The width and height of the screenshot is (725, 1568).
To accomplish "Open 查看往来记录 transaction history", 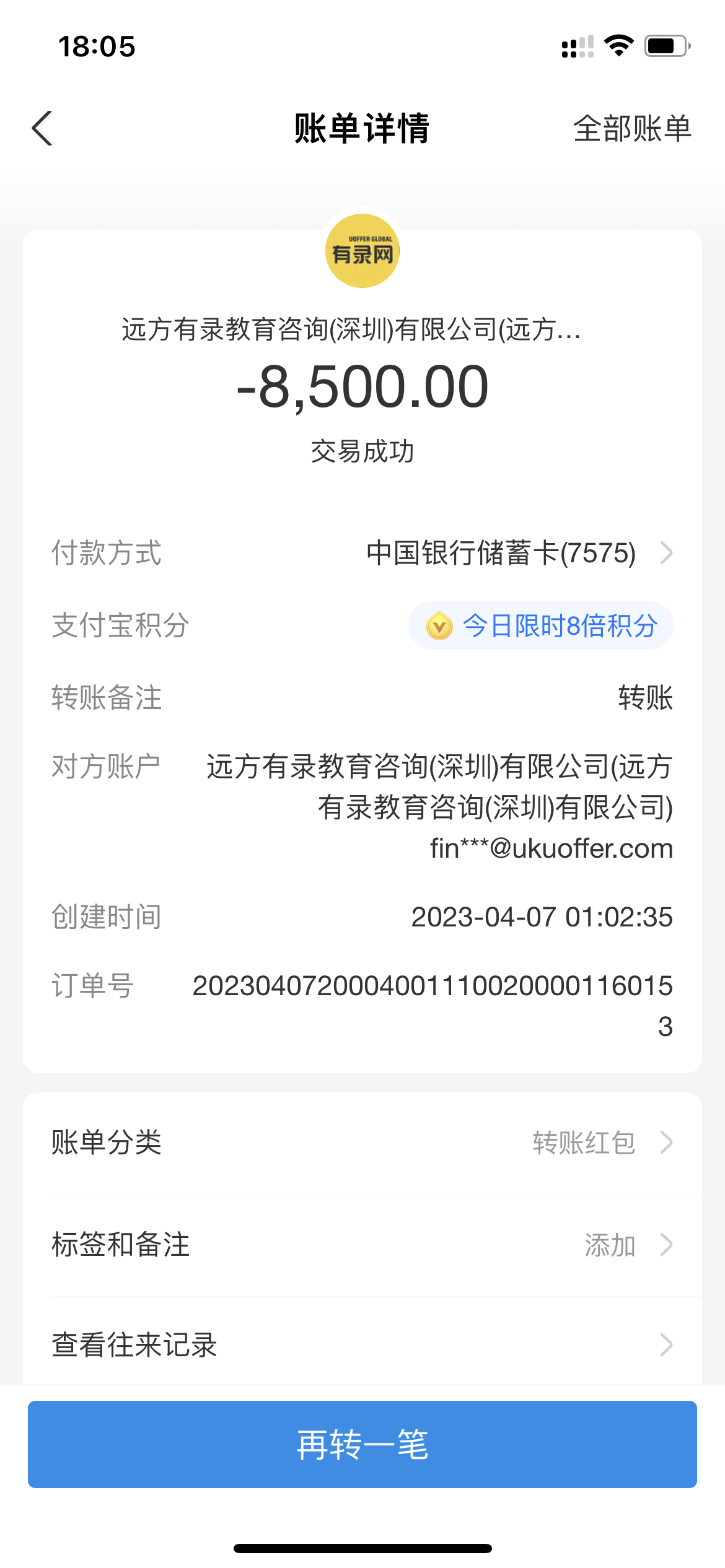I will click(362, 1344).
